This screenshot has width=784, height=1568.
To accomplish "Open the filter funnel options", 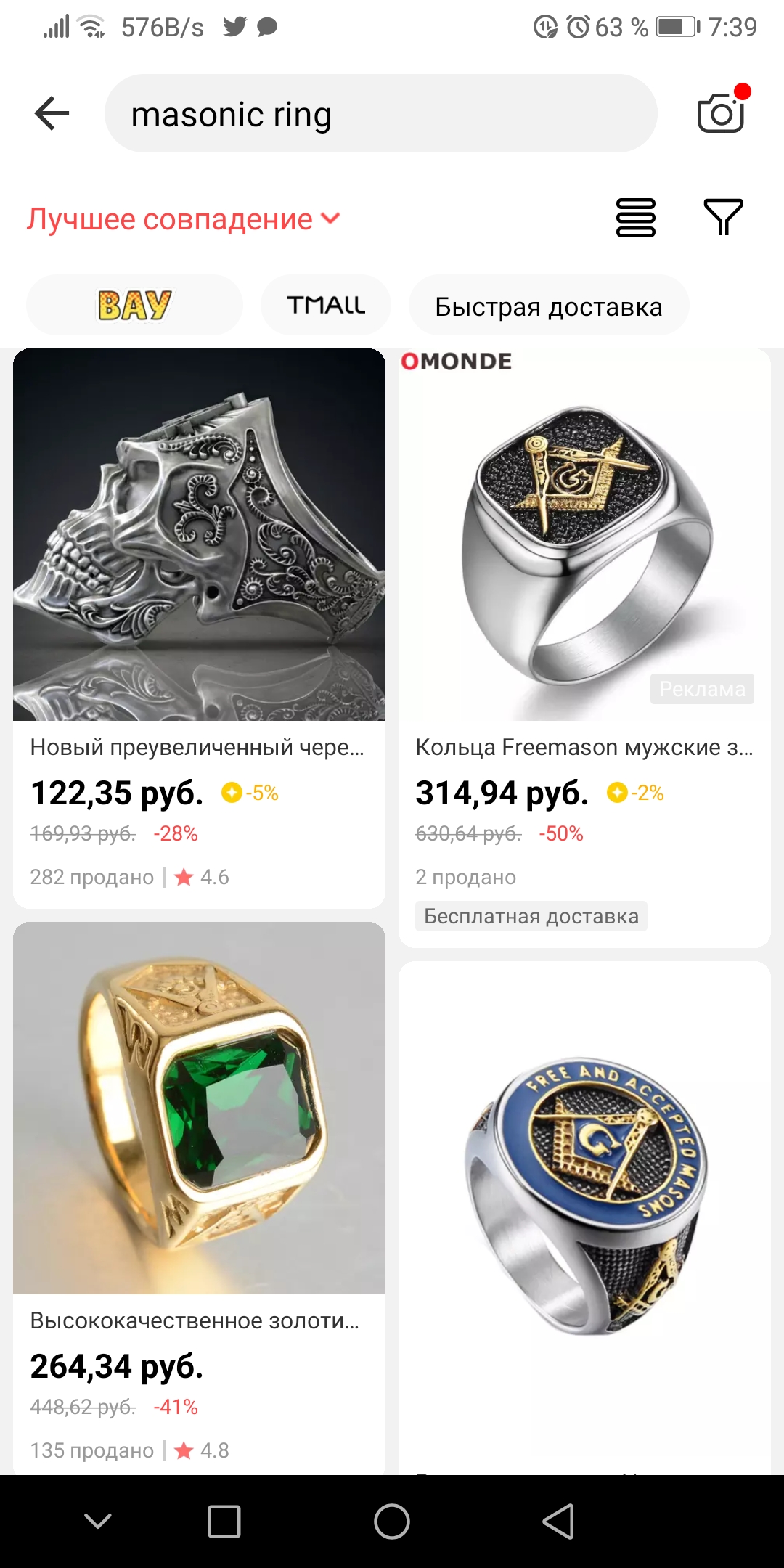I will [x=723, y=217].
